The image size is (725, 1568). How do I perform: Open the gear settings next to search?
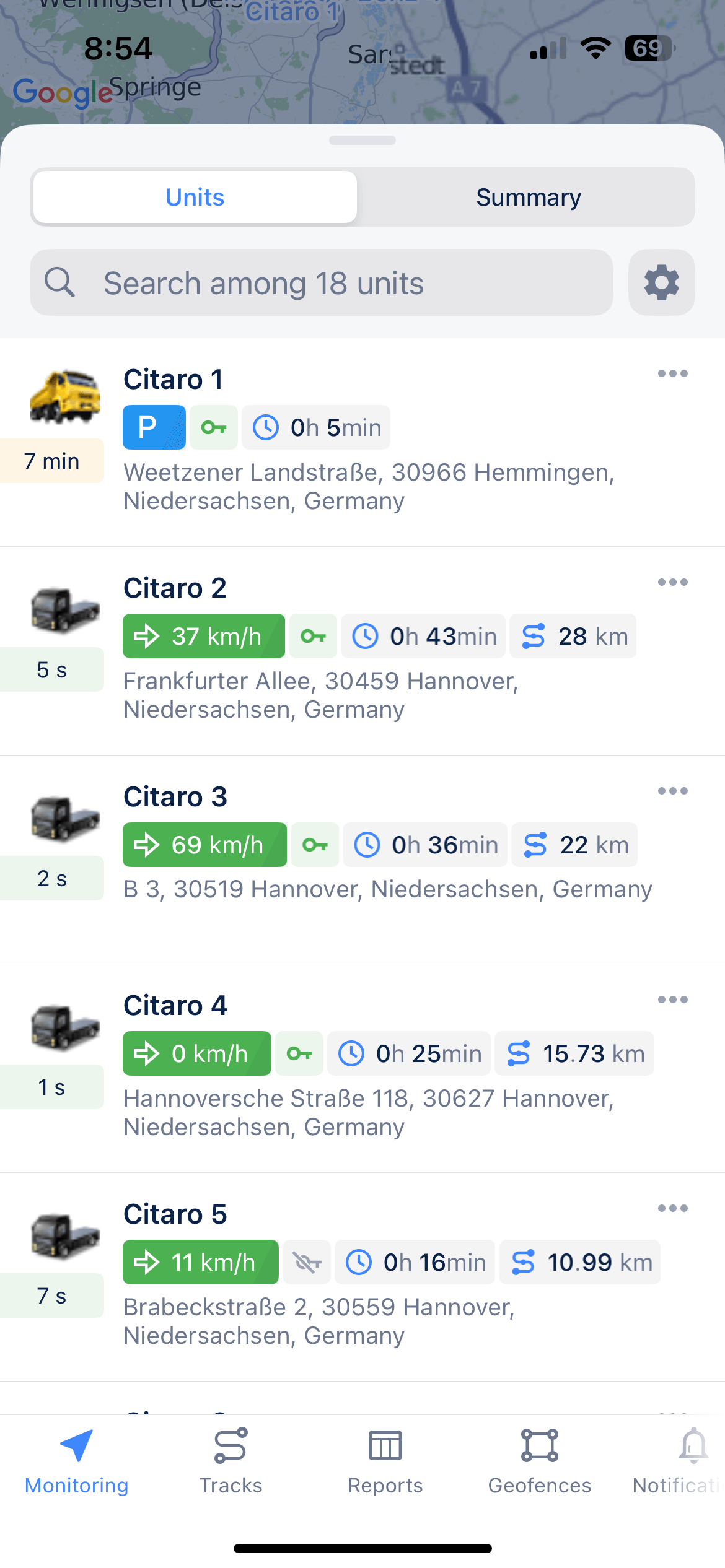pos(661,283)
